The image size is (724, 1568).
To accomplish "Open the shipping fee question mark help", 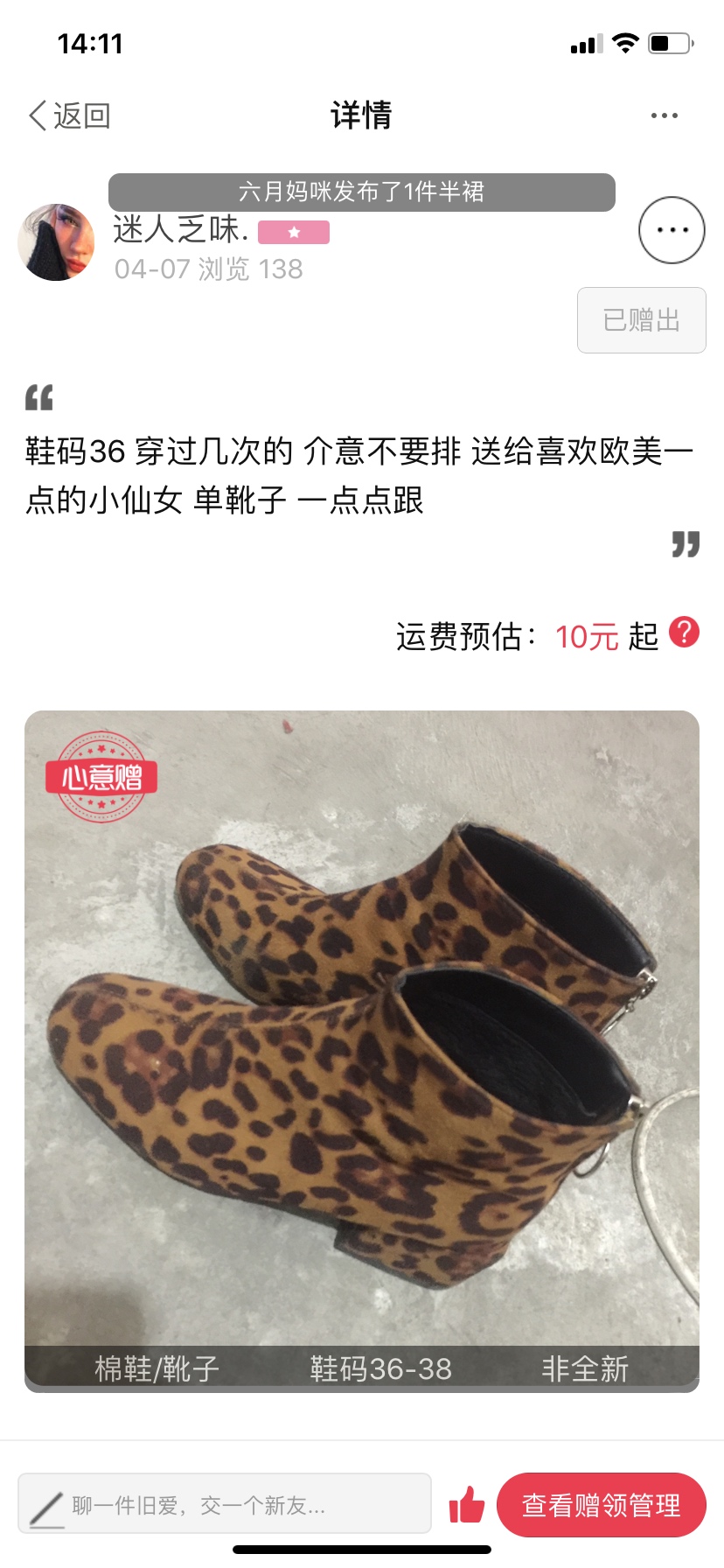I will pos(685,632).
